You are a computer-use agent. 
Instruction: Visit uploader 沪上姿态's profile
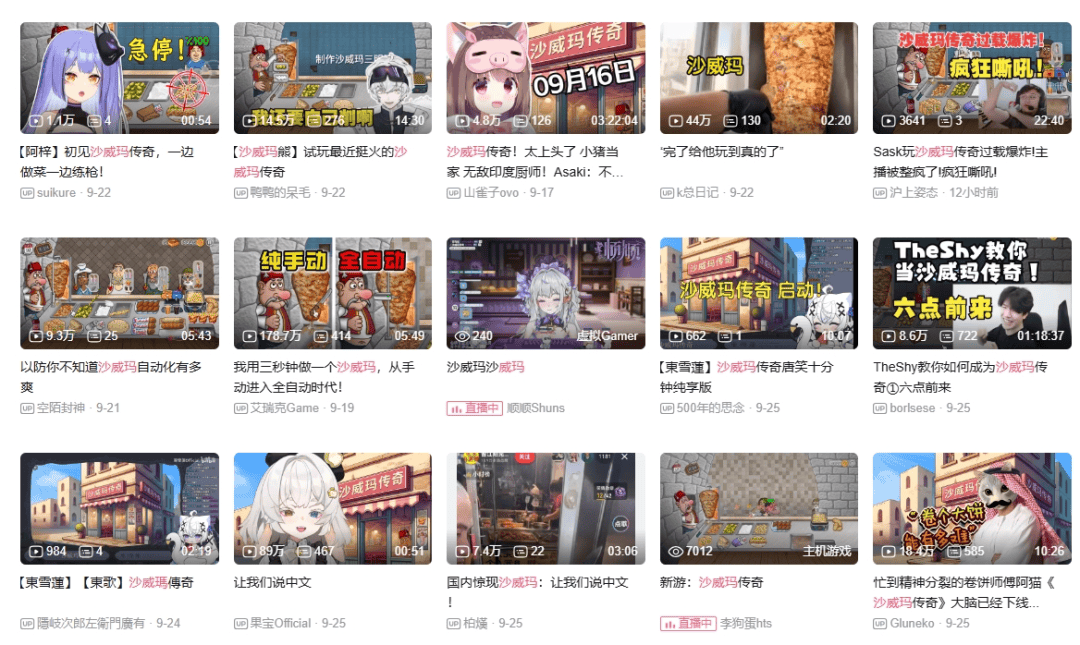click(x=913, y=192)
